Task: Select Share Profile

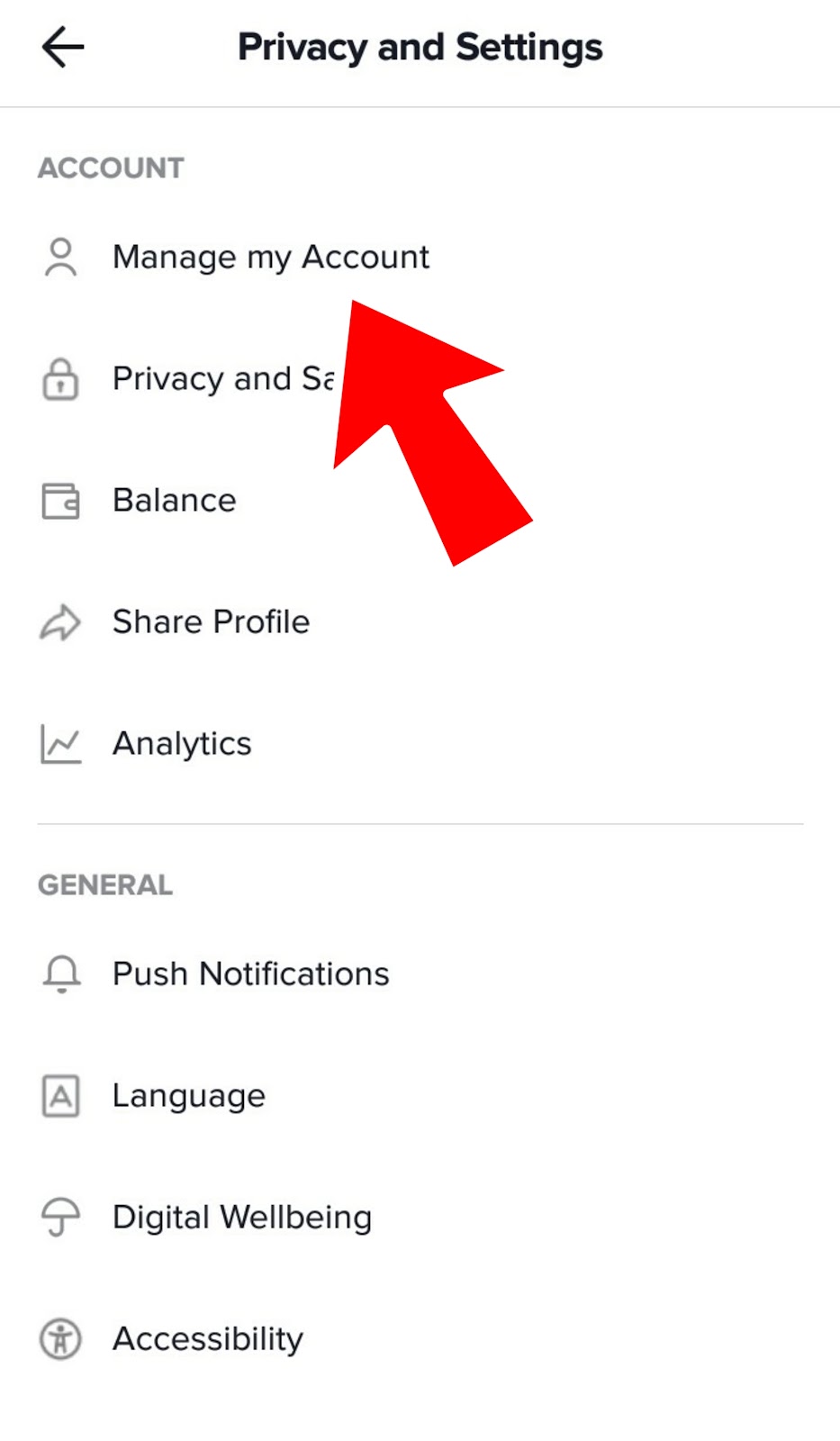Action: [211, 622]
